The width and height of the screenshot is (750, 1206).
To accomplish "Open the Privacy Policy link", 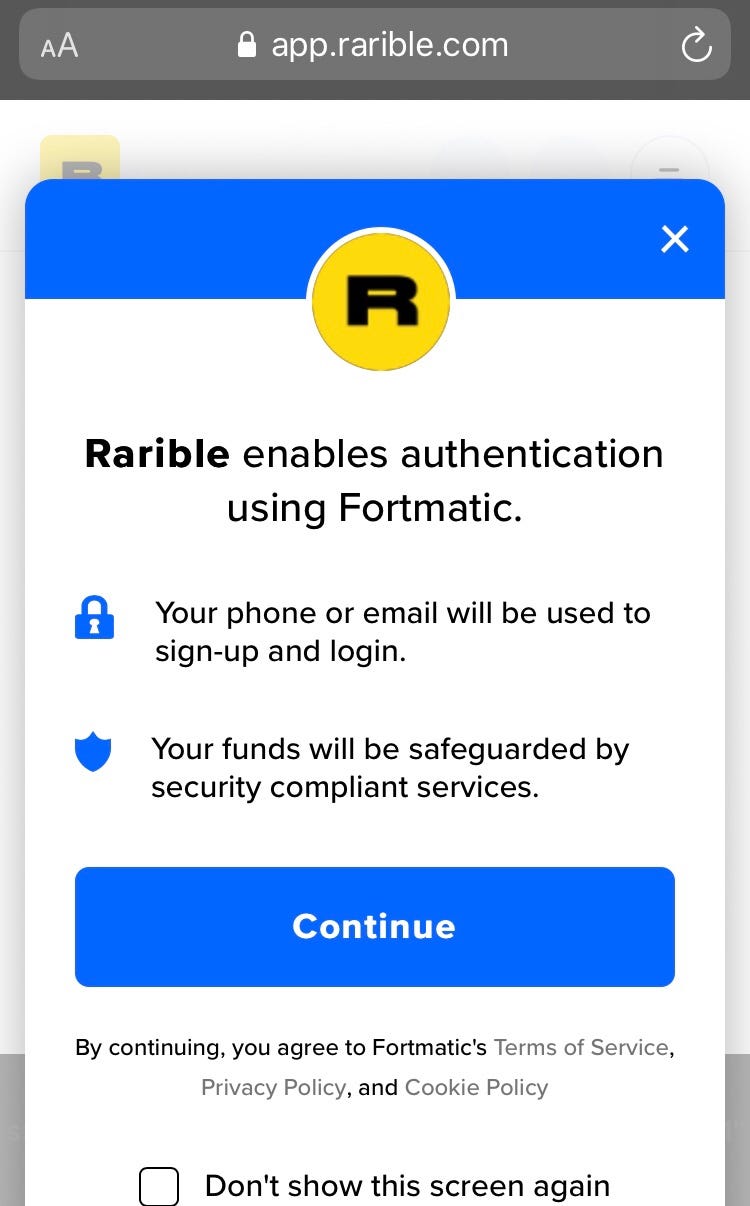I will pos(273,1088).
